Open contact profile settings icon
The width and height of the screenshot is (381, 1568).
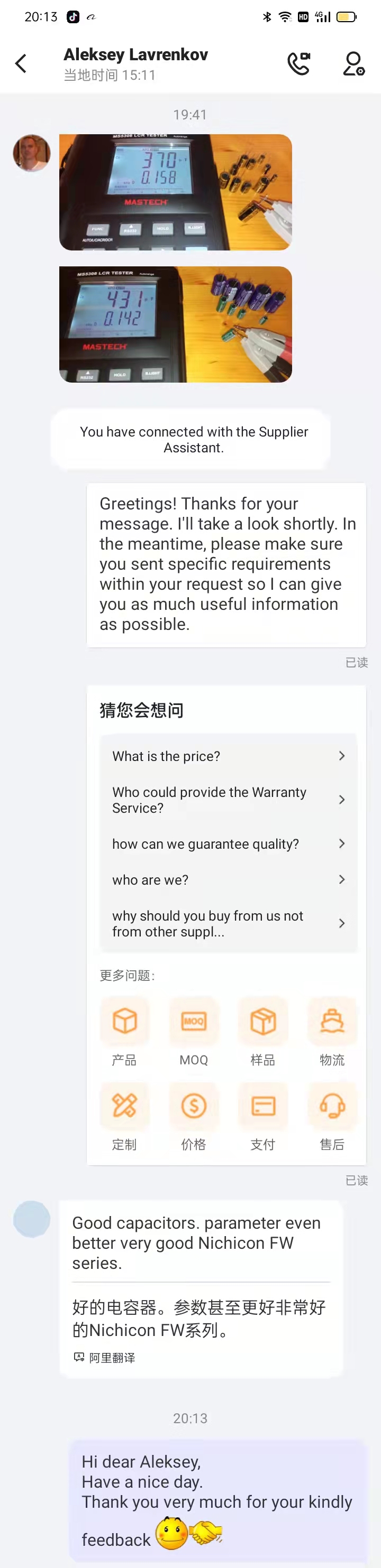point(353,63)
